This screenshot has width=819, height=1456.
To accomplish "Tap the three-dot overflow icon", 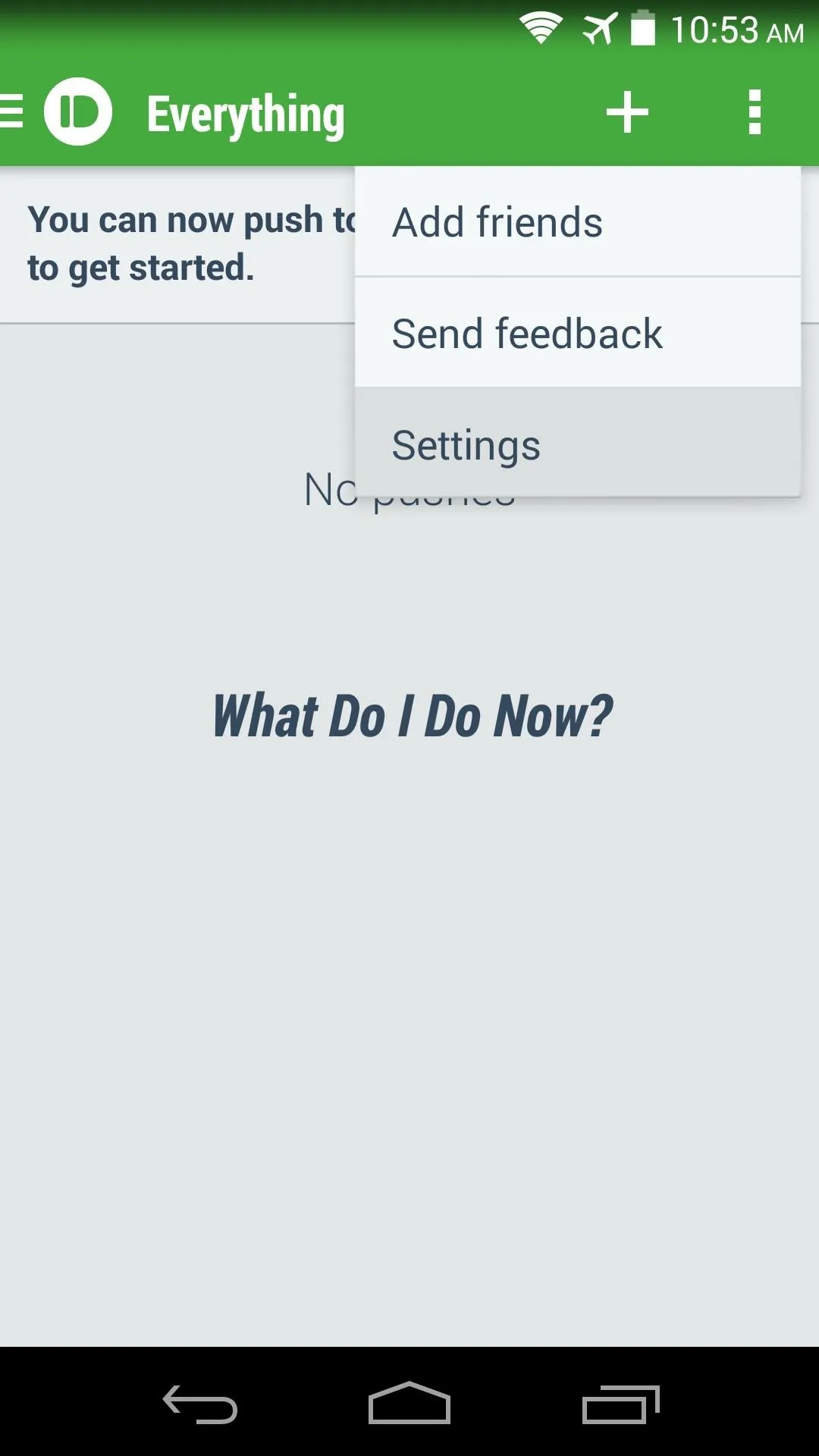I will tap(754, 112).
